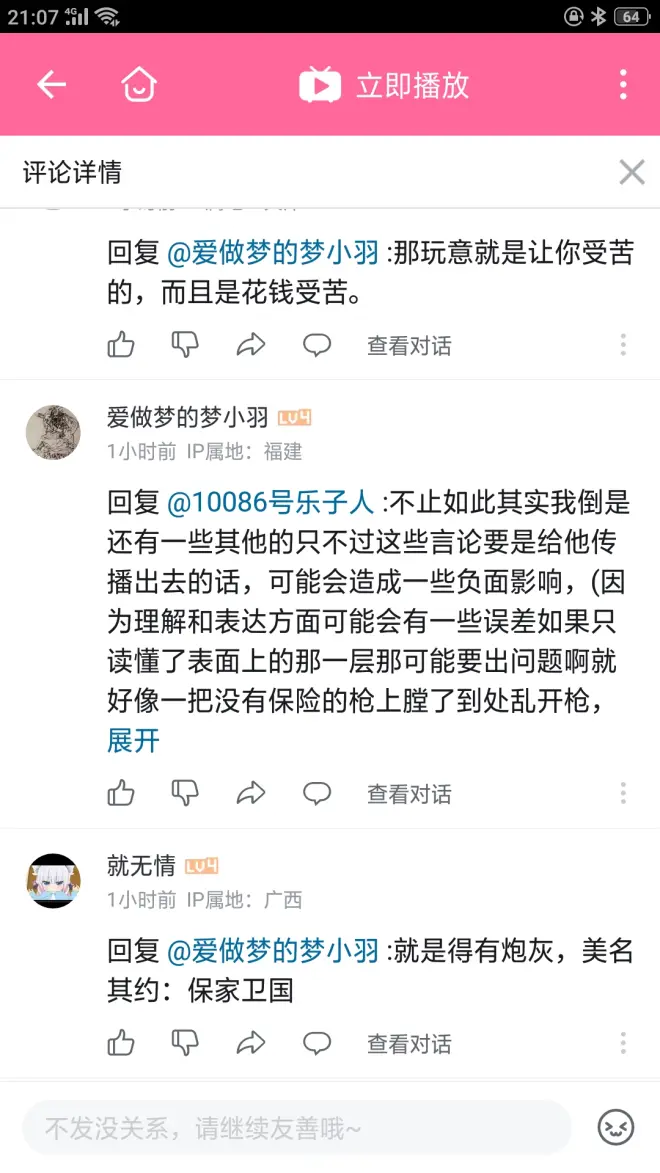660x1173 pixels.
Task: Like 爱做梦的梦小羽's comment
Action: point(121,794)
